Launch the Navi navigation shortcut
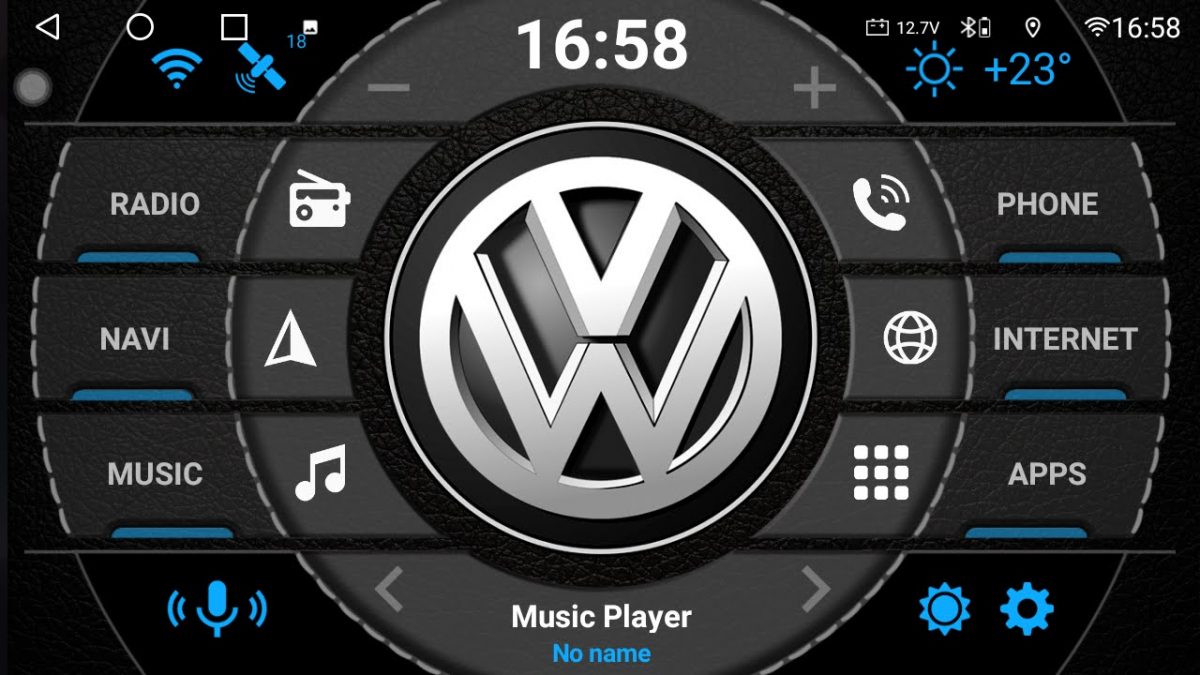 coord(137,339)
